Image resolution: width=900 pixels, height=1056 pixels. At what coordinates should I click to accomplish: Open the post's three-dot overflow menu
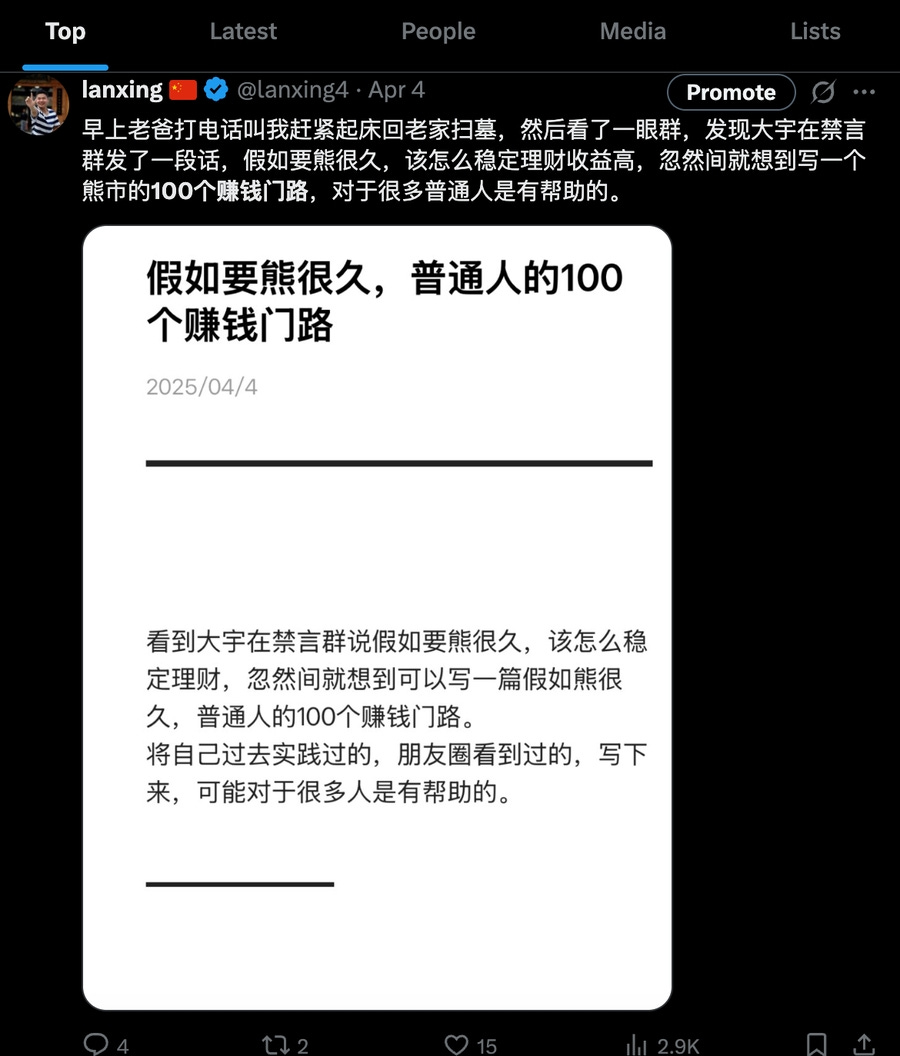pos(864,92)
